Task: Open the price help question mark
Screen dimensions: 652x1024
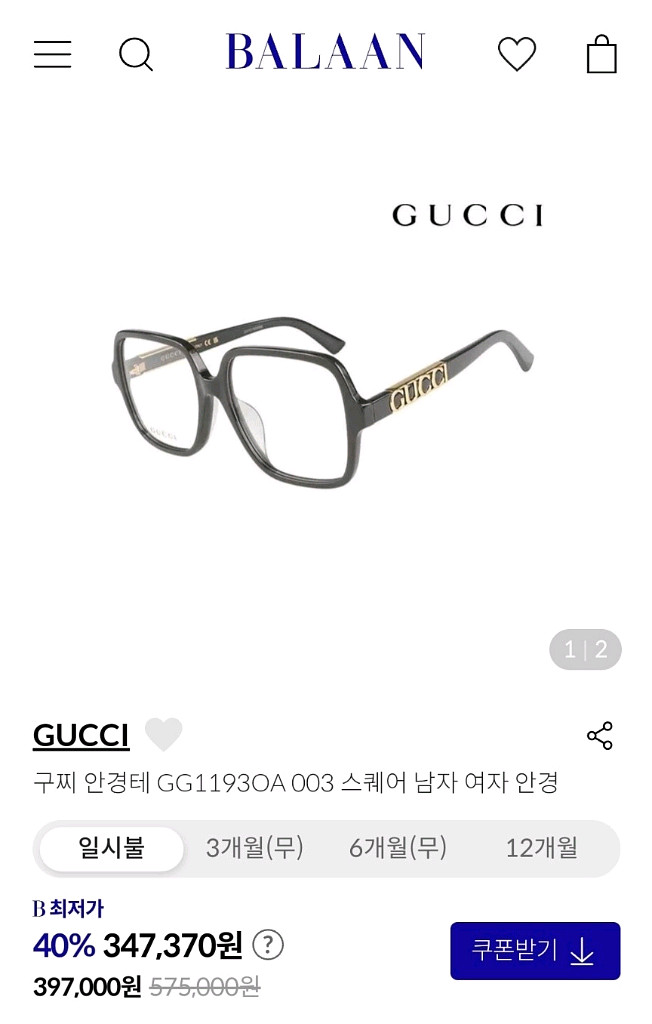Action: [x=268, y=945]
